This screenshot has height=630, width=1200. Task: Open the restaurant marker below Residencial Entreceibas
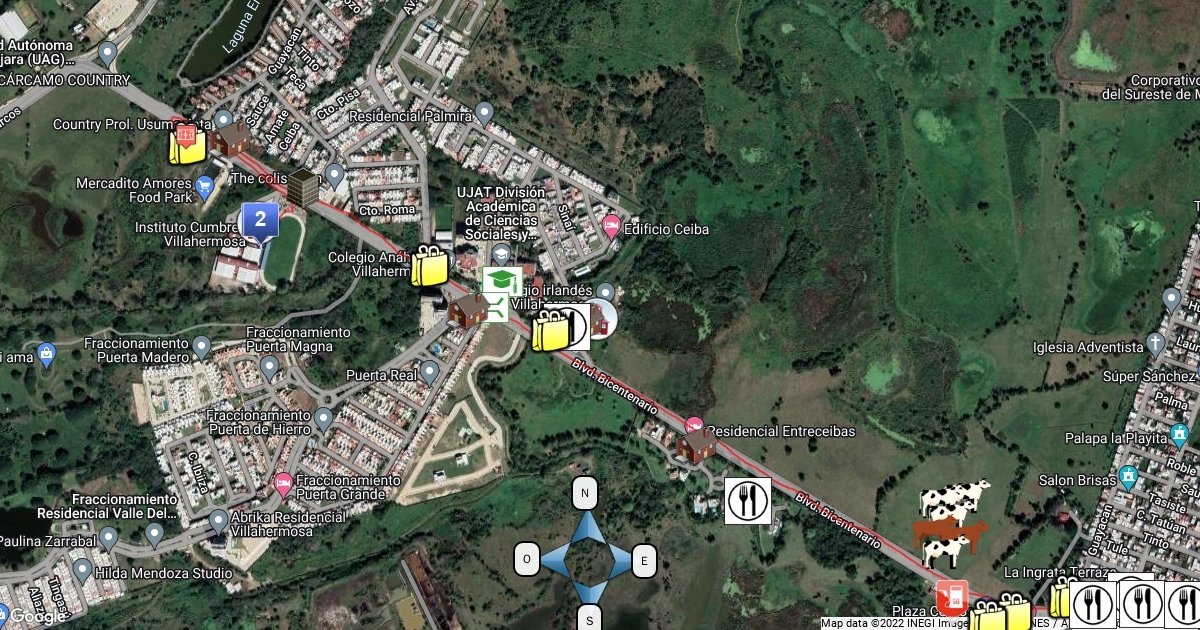tap(747, 501)
